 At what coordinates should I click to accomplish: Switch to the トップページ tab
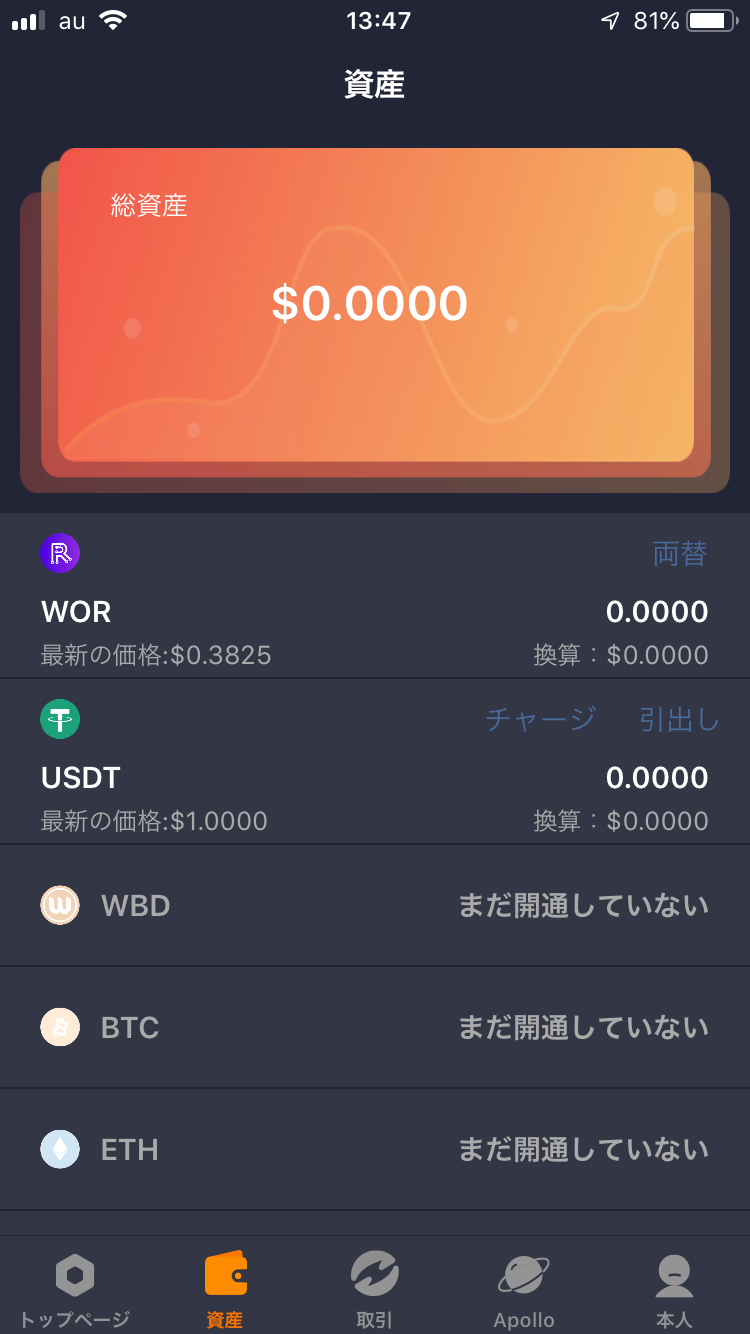click(75, 1288)
